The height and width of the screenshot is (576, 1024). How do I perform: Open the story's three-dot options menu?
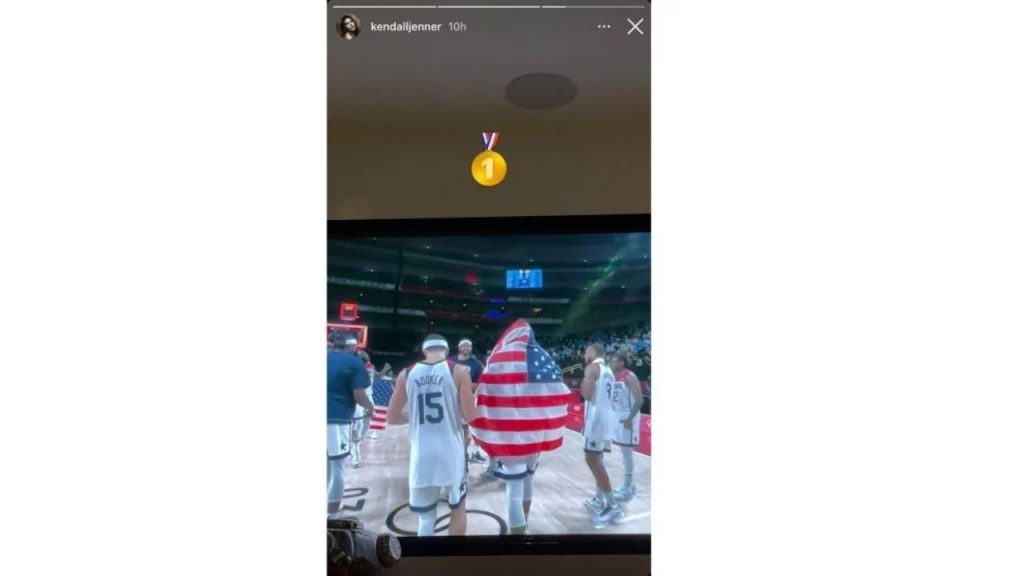point(604,27)
